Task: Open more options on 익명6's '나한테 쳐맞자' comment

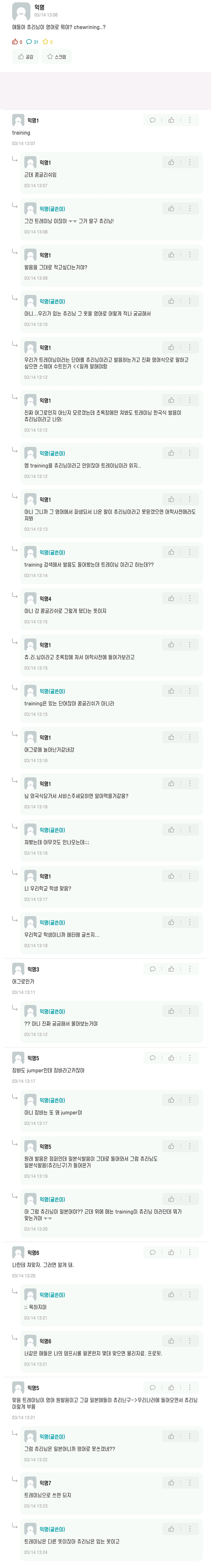Action: coord(190,1253)
